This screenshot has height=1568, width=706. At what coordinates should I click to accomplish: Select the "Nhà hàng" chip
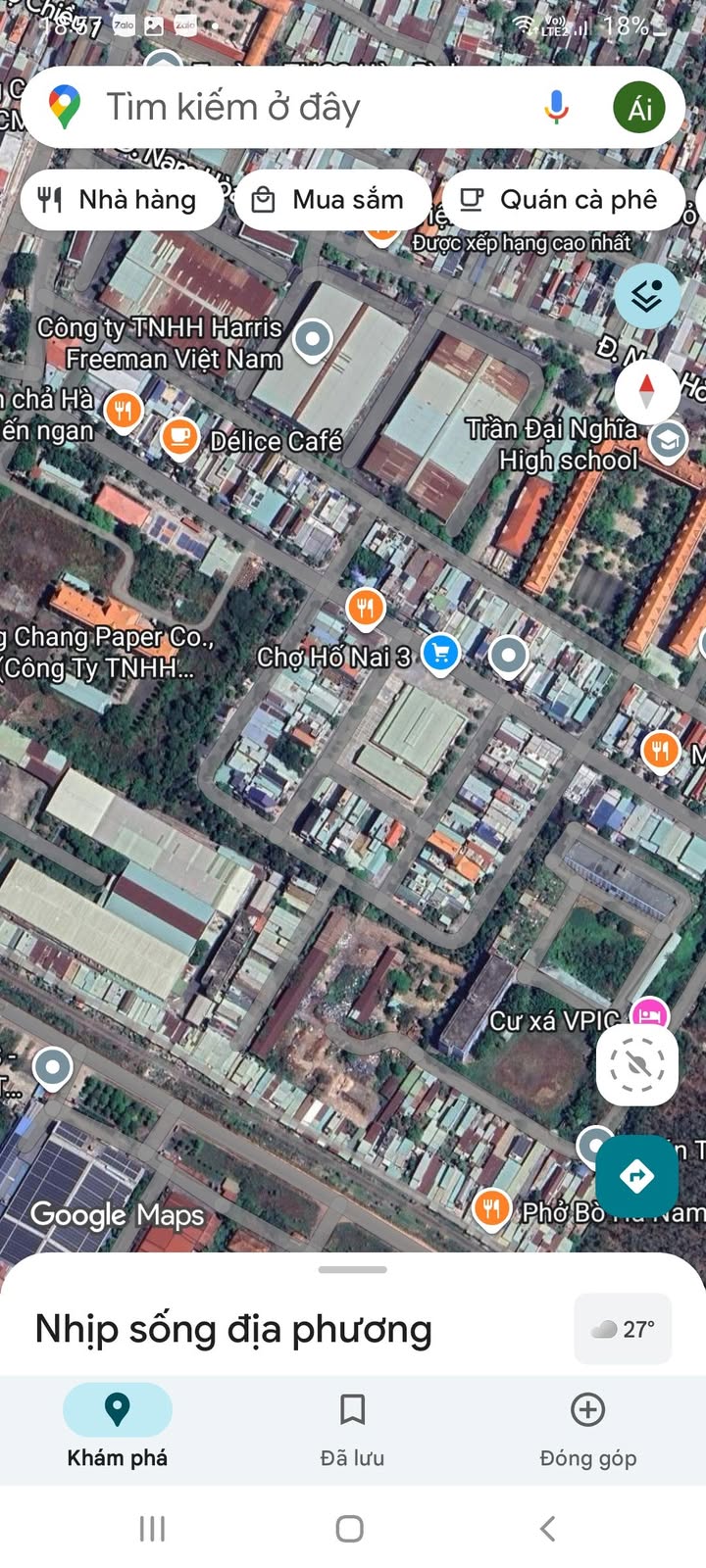click(x=119, y=200)
